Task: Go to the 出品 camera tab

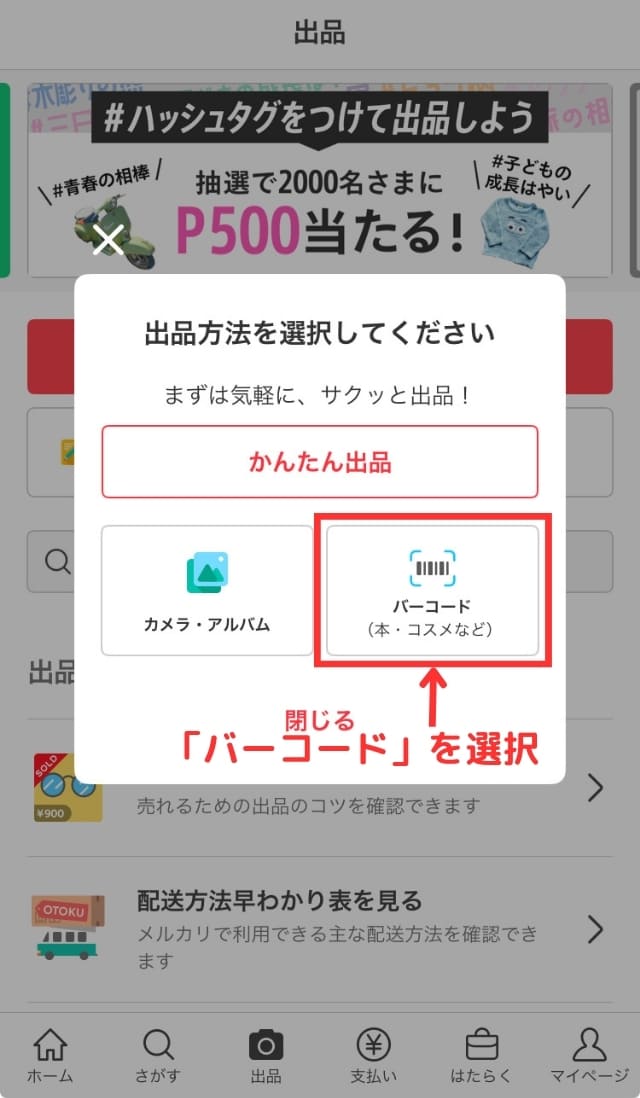Action: pyautogui.click(x=266, y=1056)
